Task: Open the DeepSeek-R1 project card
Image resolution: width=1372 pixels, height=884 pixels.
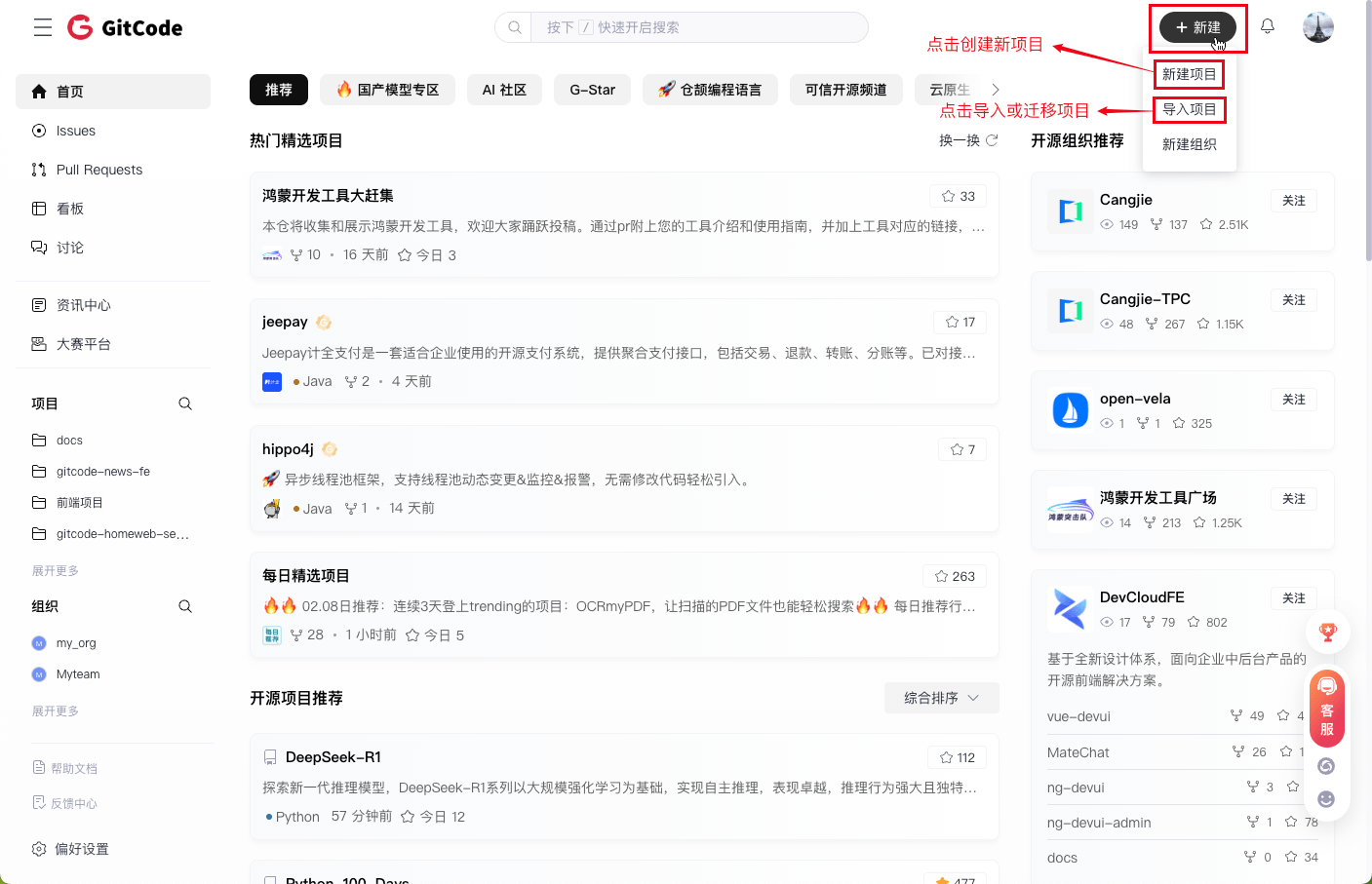Action: click(333, 757)
